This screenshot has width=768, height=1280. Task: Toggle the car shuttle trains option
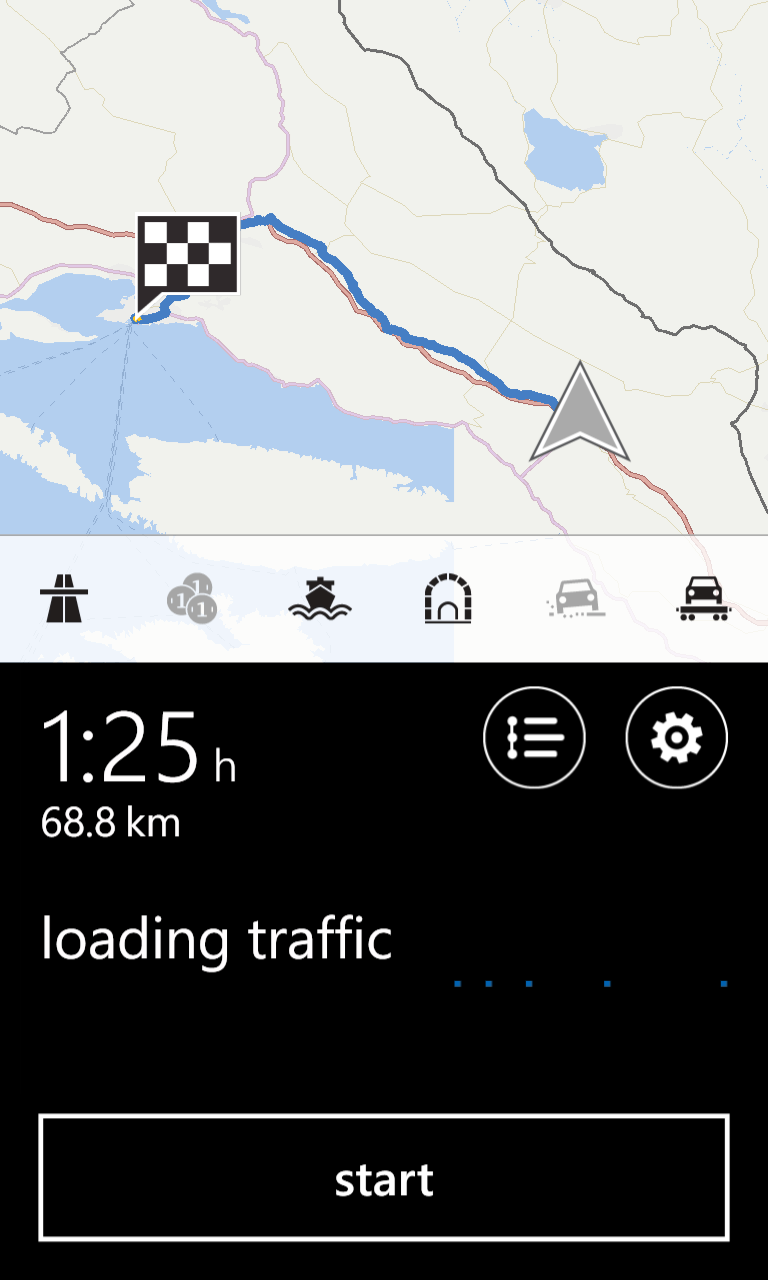pyautogui.click(x=703, y=599)
